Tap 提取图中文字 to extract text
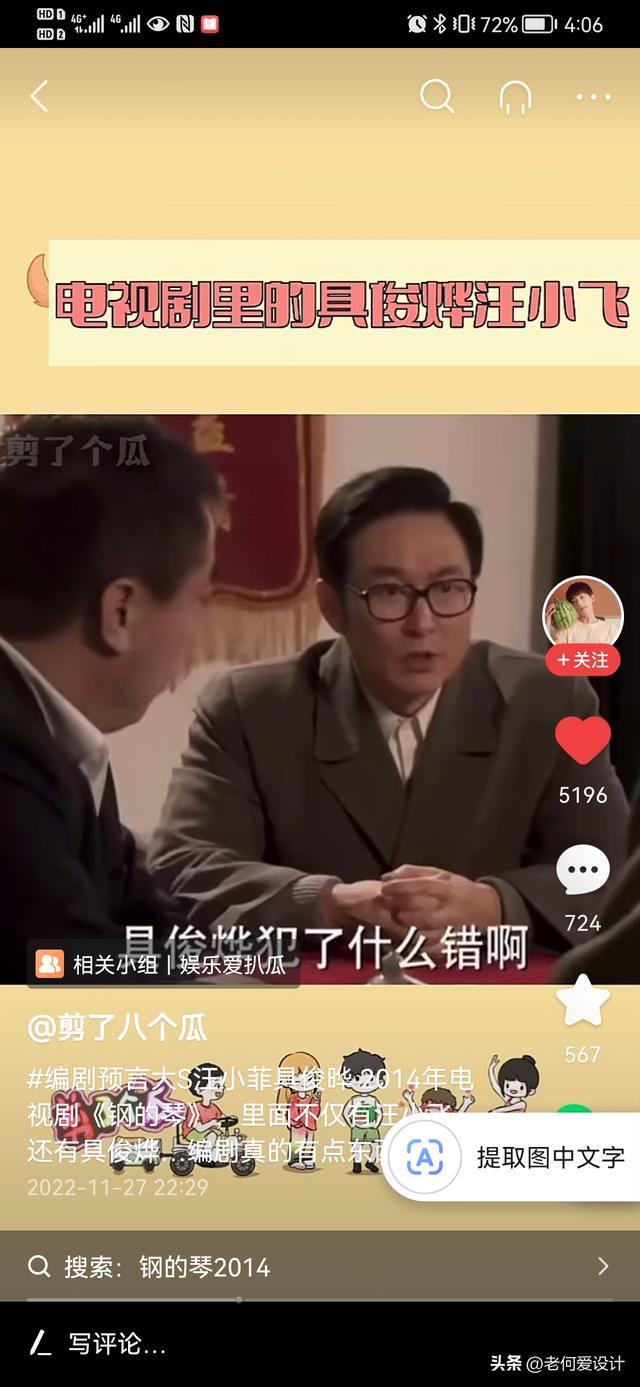Image resolution: width=640 pixels, height=1387 pixels. [514, 1157]
